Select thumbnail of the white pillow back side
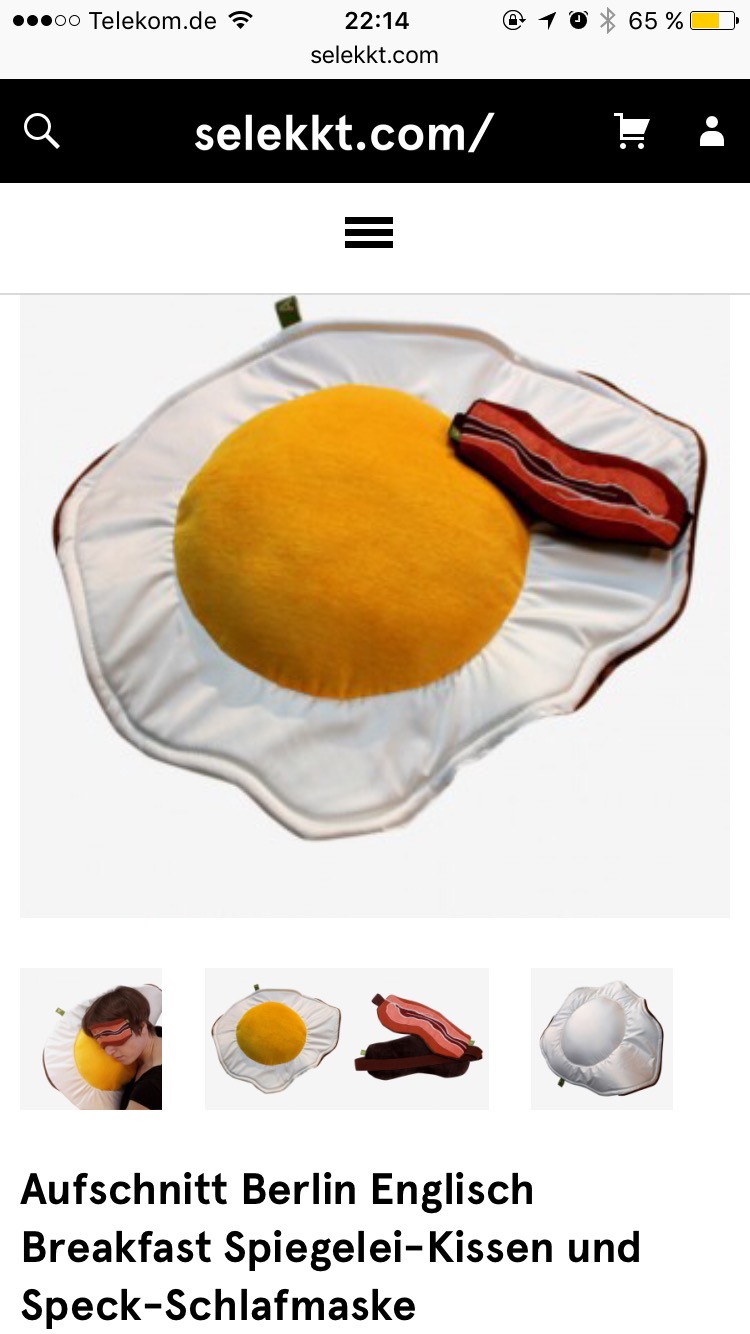 point(602,1038)
